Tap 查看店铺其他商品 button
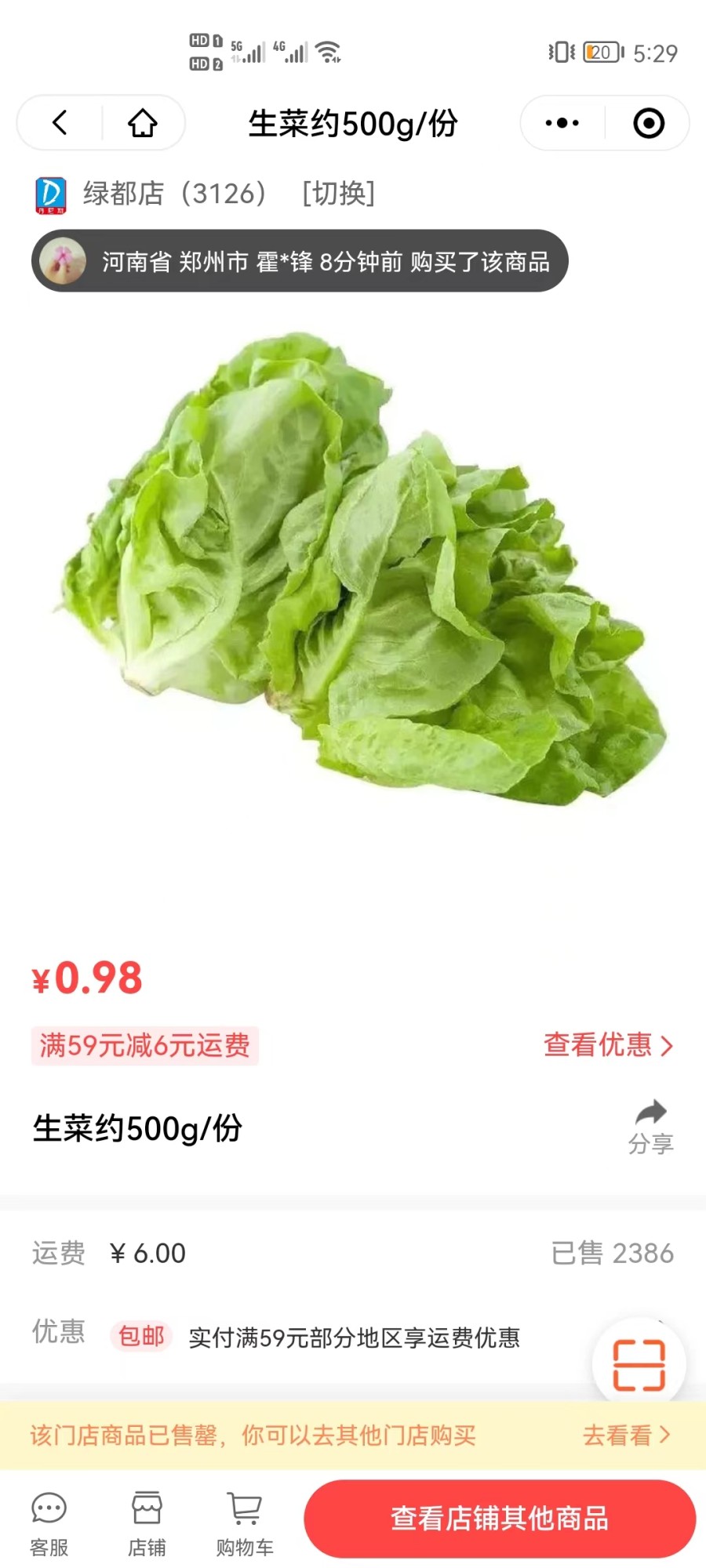 click(x=500, y=1519)
